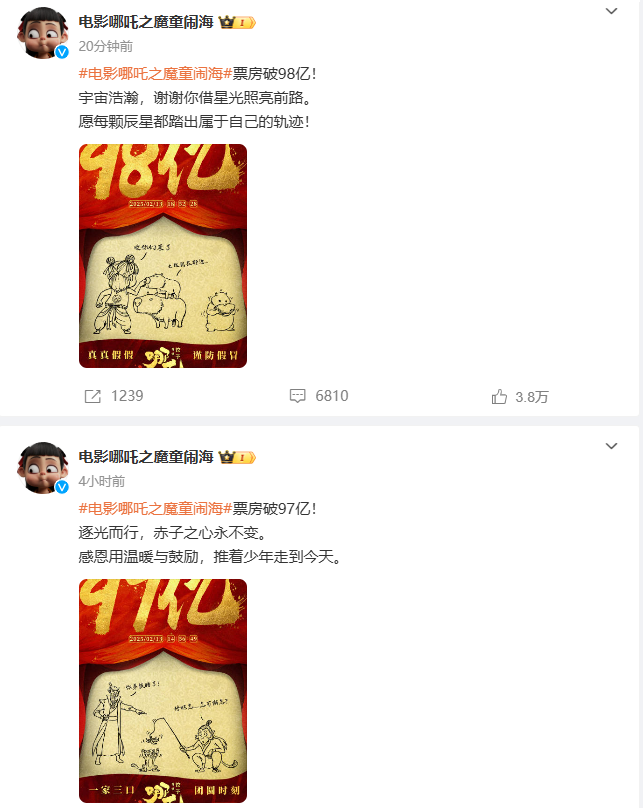Open the account name on the 97亿 post
Viewport: 643px width, 808px height.
(x=146, y=456)
